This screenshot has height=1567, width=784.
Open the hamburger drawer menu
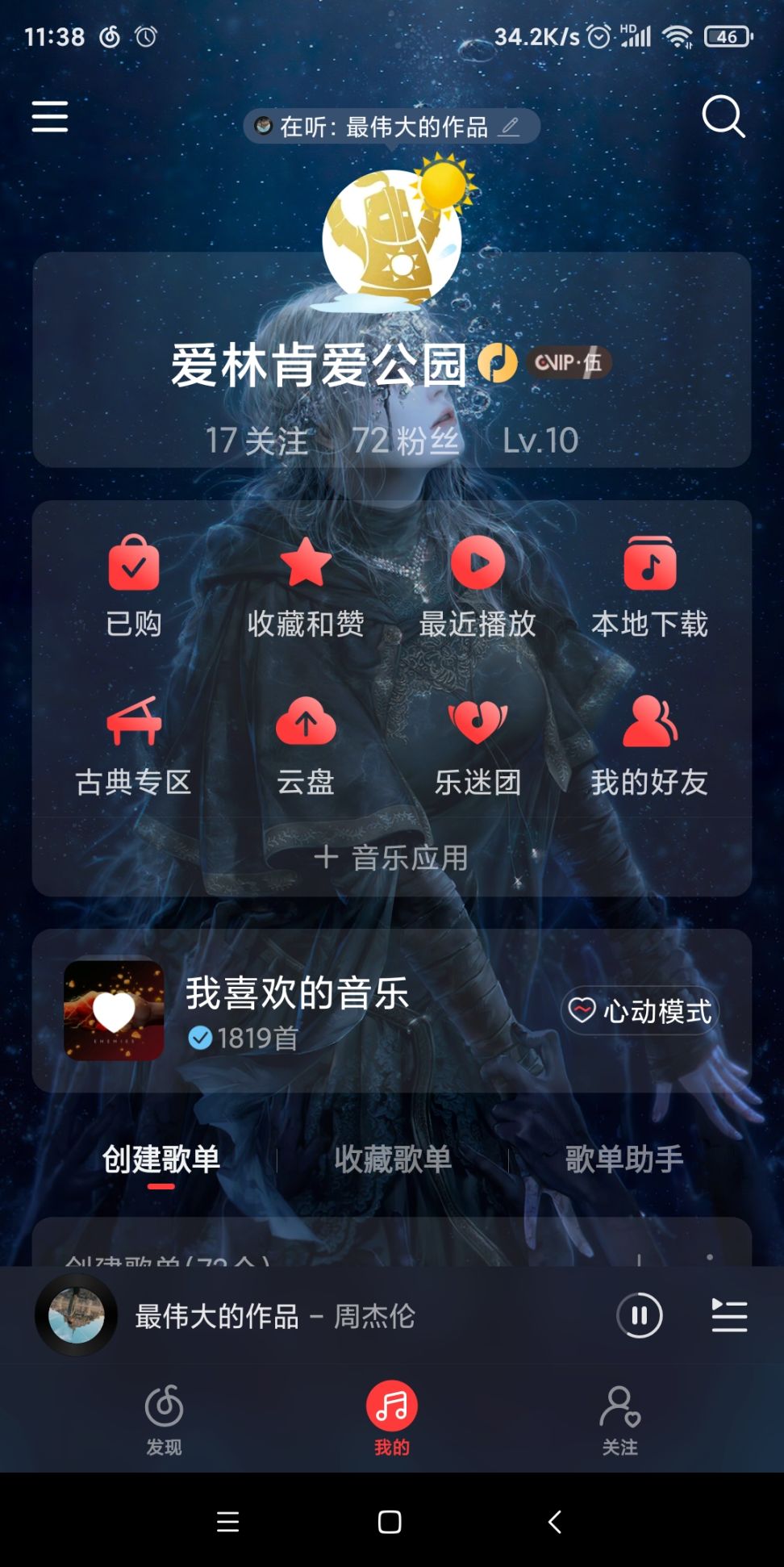tap(50, 117)
